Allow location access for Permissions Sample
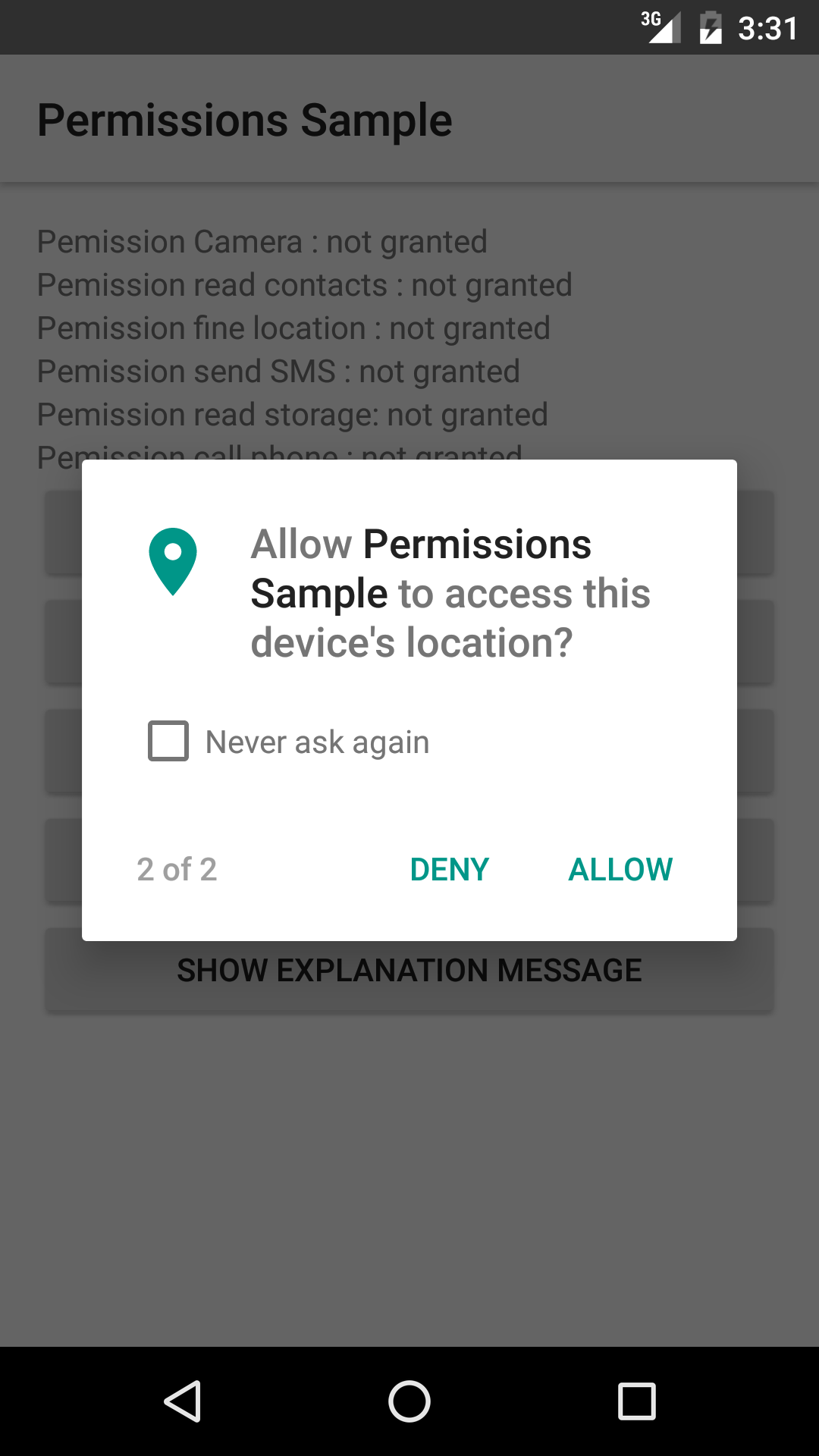This screenshot has height=1456, width=819. [x=620, y=870]
